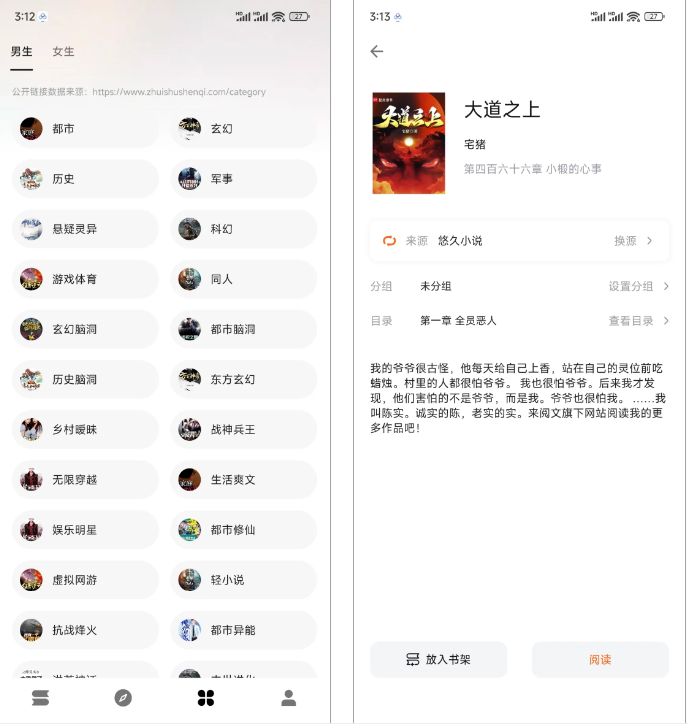Open the 科幻 category

click(243, 229)
